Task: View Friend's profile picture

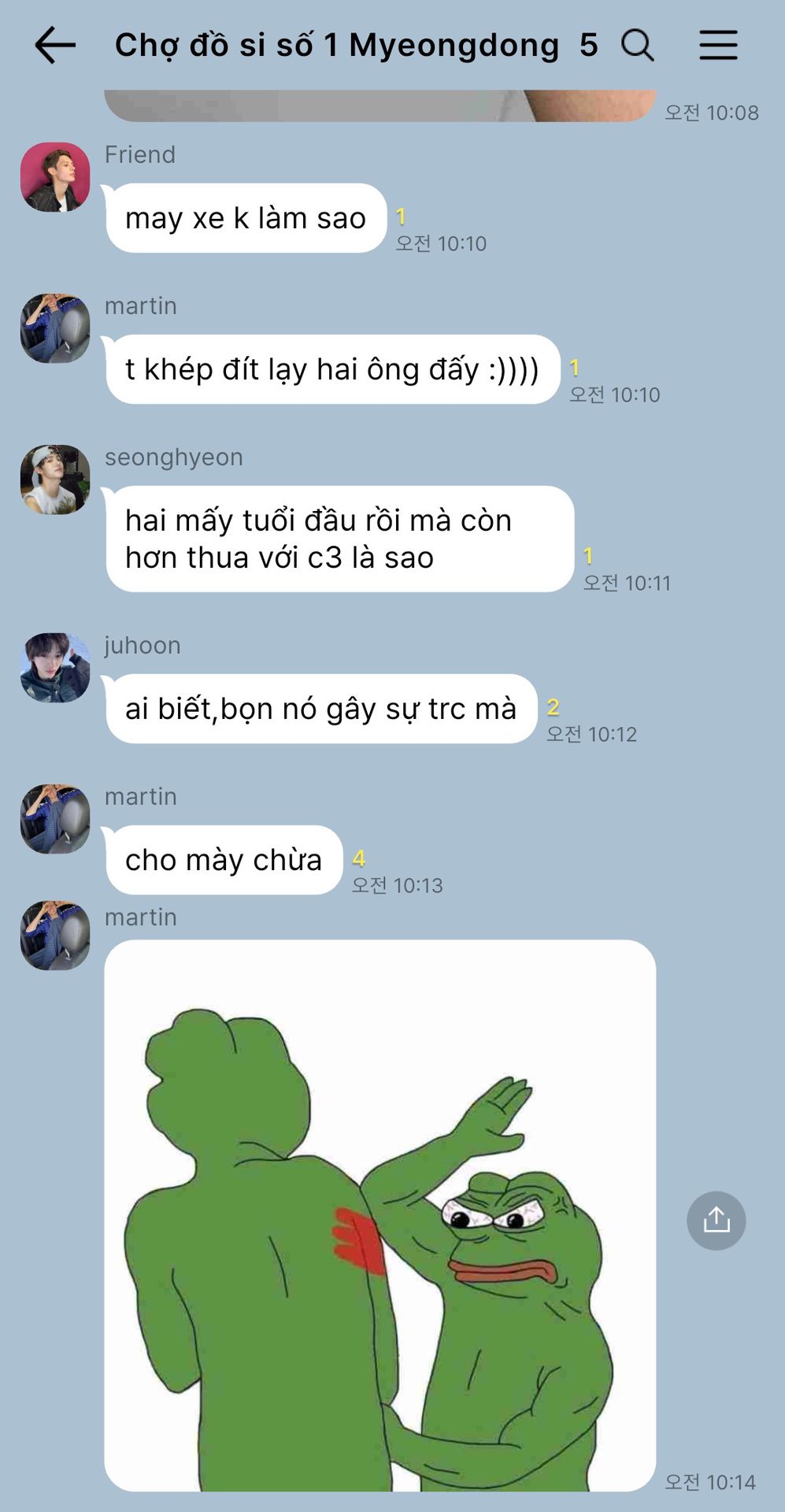Action: pos(55,177)
